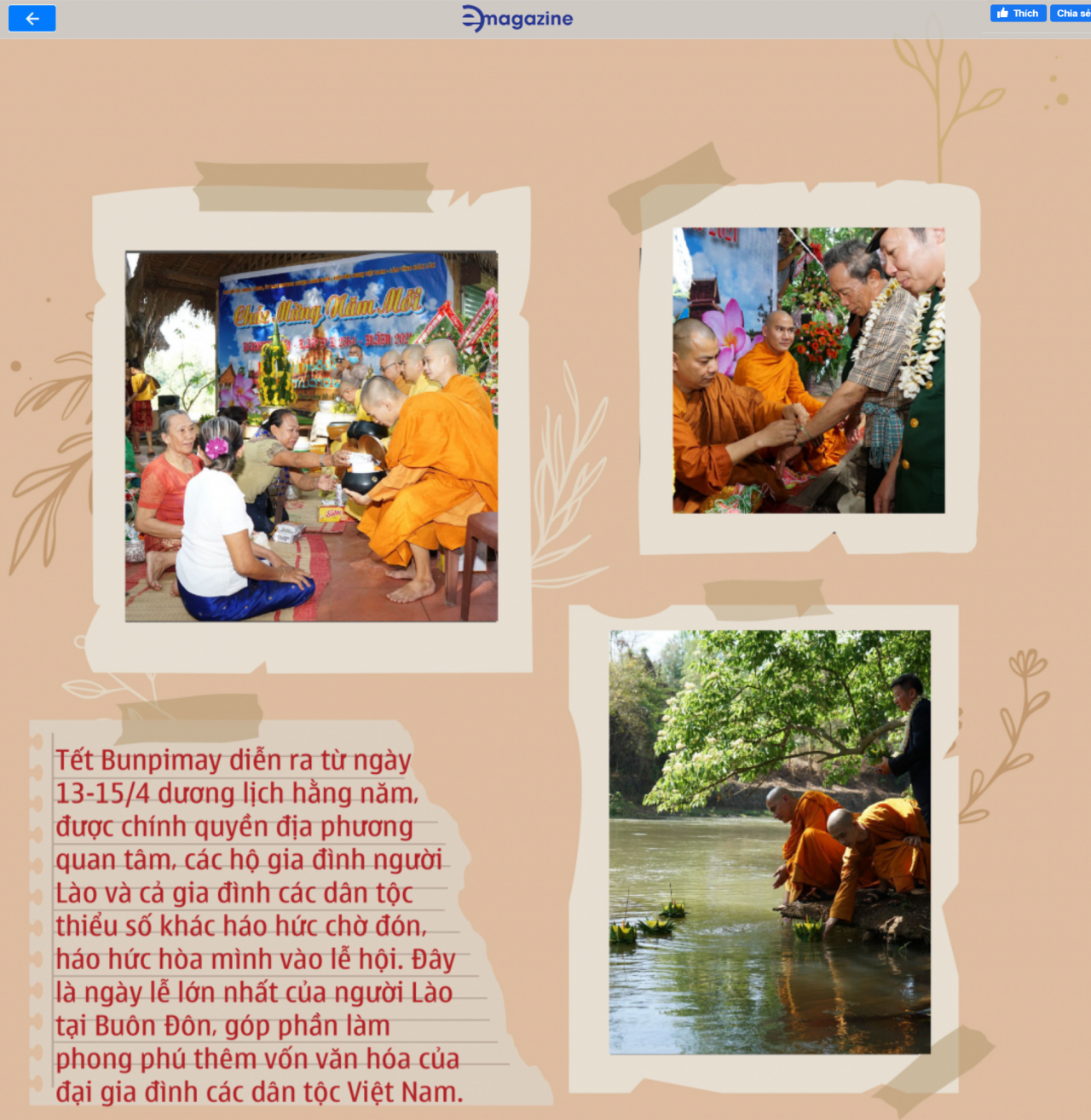Share the article with the Chia sẻ button
1091x1120 pixels.
[1071, 14]
